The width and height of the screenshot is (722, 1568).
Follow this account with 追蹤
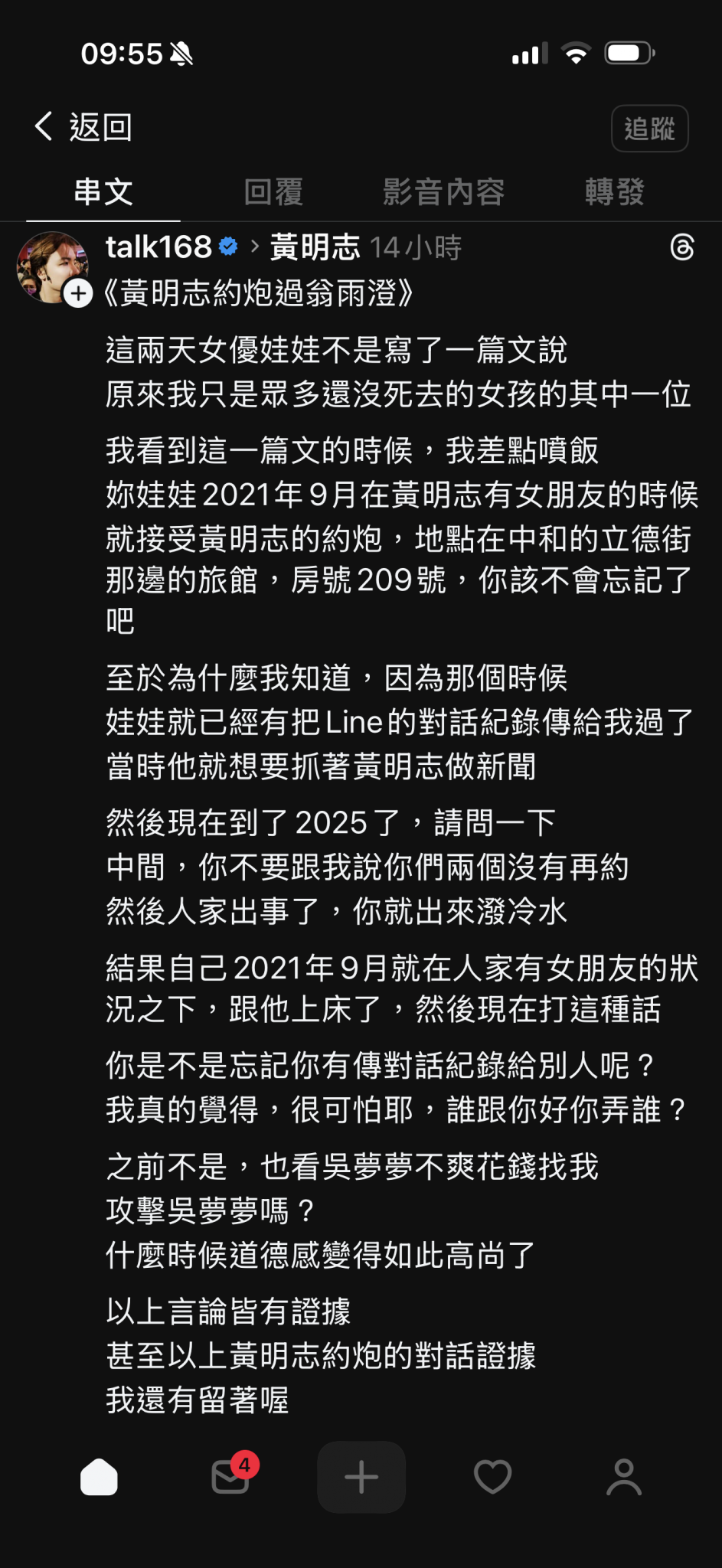(x=649, y=129)
